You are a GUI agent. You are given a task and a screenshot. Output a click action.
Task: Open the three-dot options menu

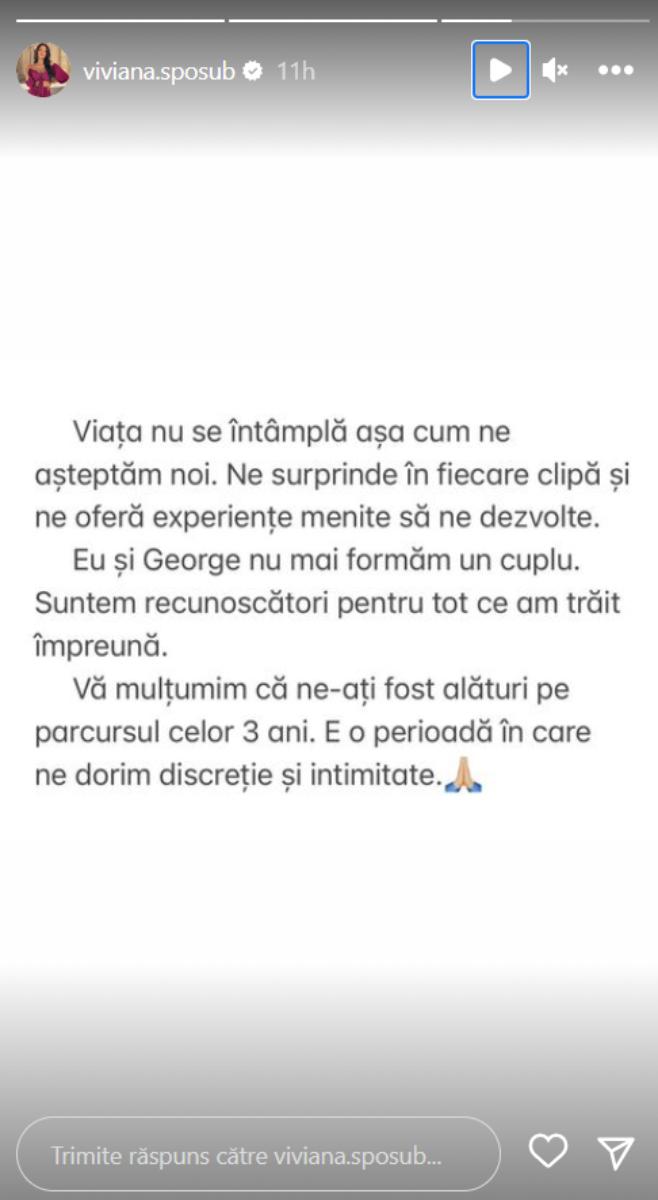(615, 70)
